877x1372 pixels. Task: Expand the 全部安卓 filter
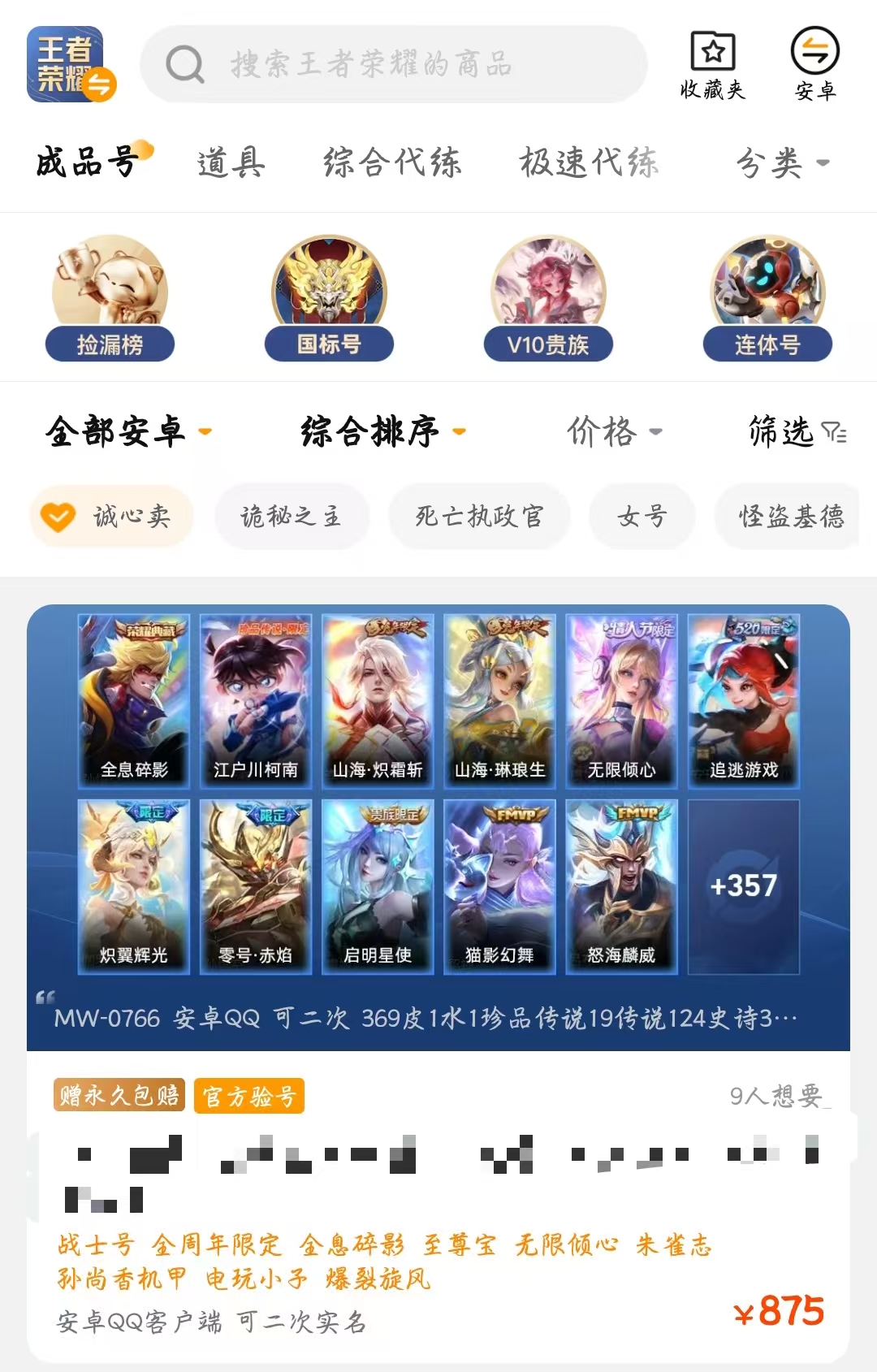click(128, 431)
